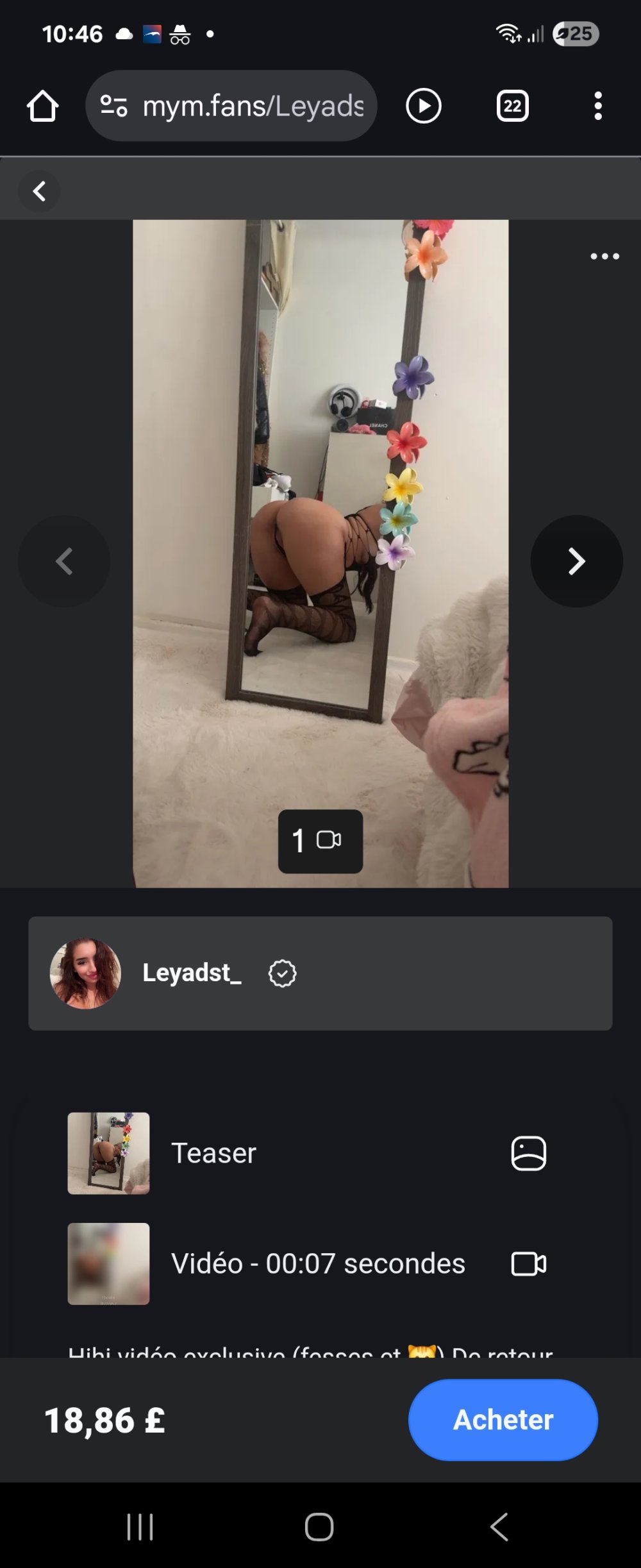Screen dimensions: 641x1568
Task: Select the Vidéo 00:07 secondes item
Action: (x=317, y=1263)
